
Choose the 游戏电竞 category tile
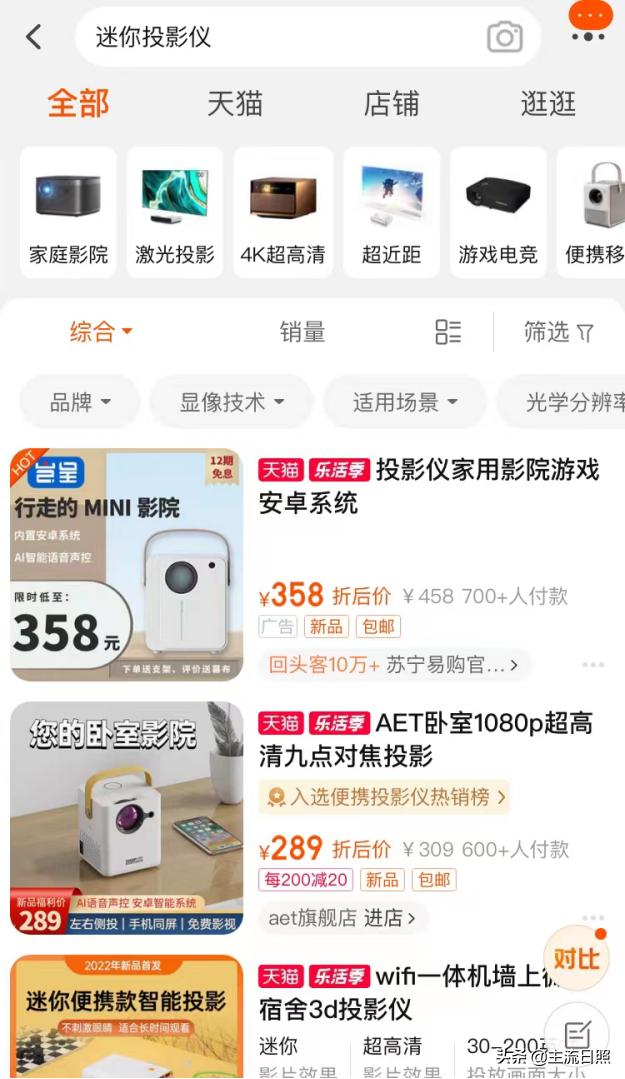tap(498, 212)
